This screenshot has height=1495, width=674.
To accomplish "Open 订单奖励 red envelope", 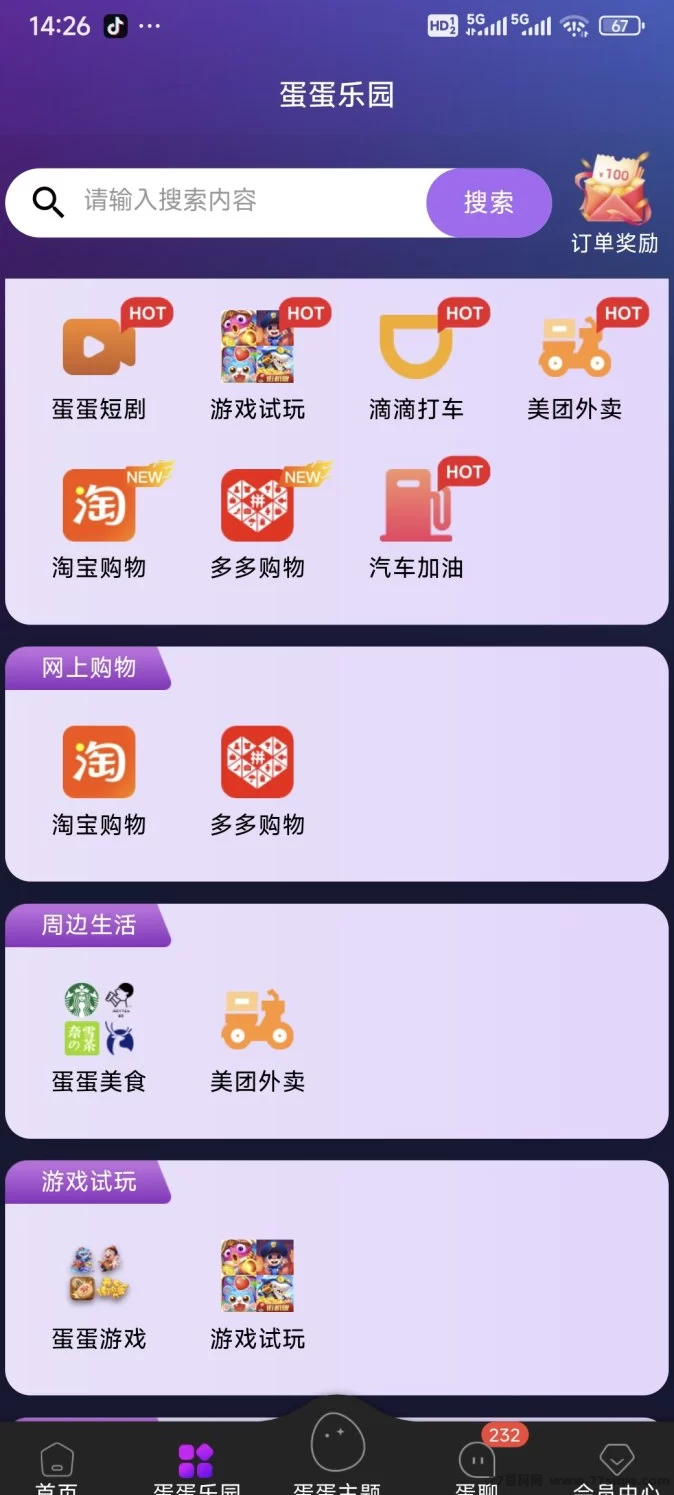I will point(613,204).
